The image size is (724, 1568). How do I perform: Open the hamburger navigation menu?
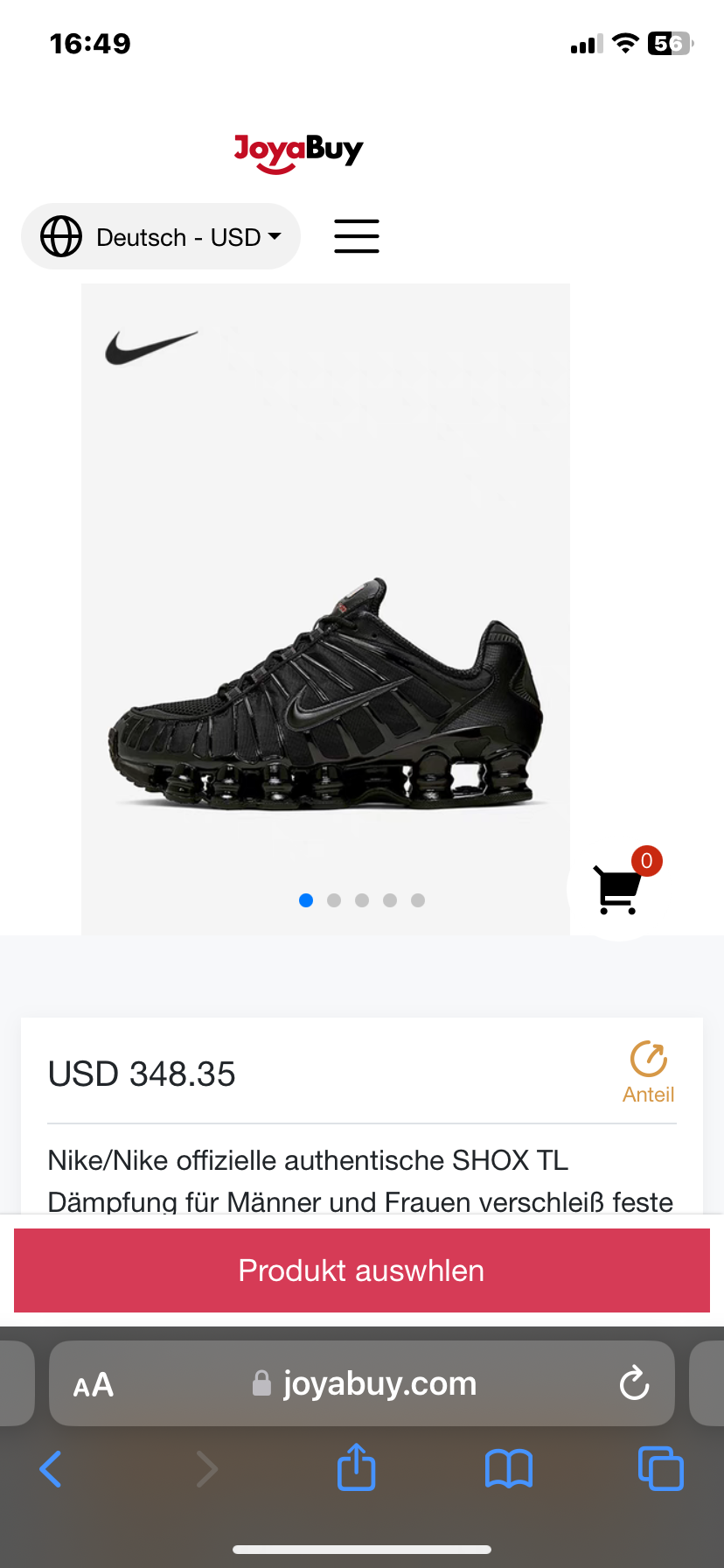pyautogui.click(x=357, y=236)
